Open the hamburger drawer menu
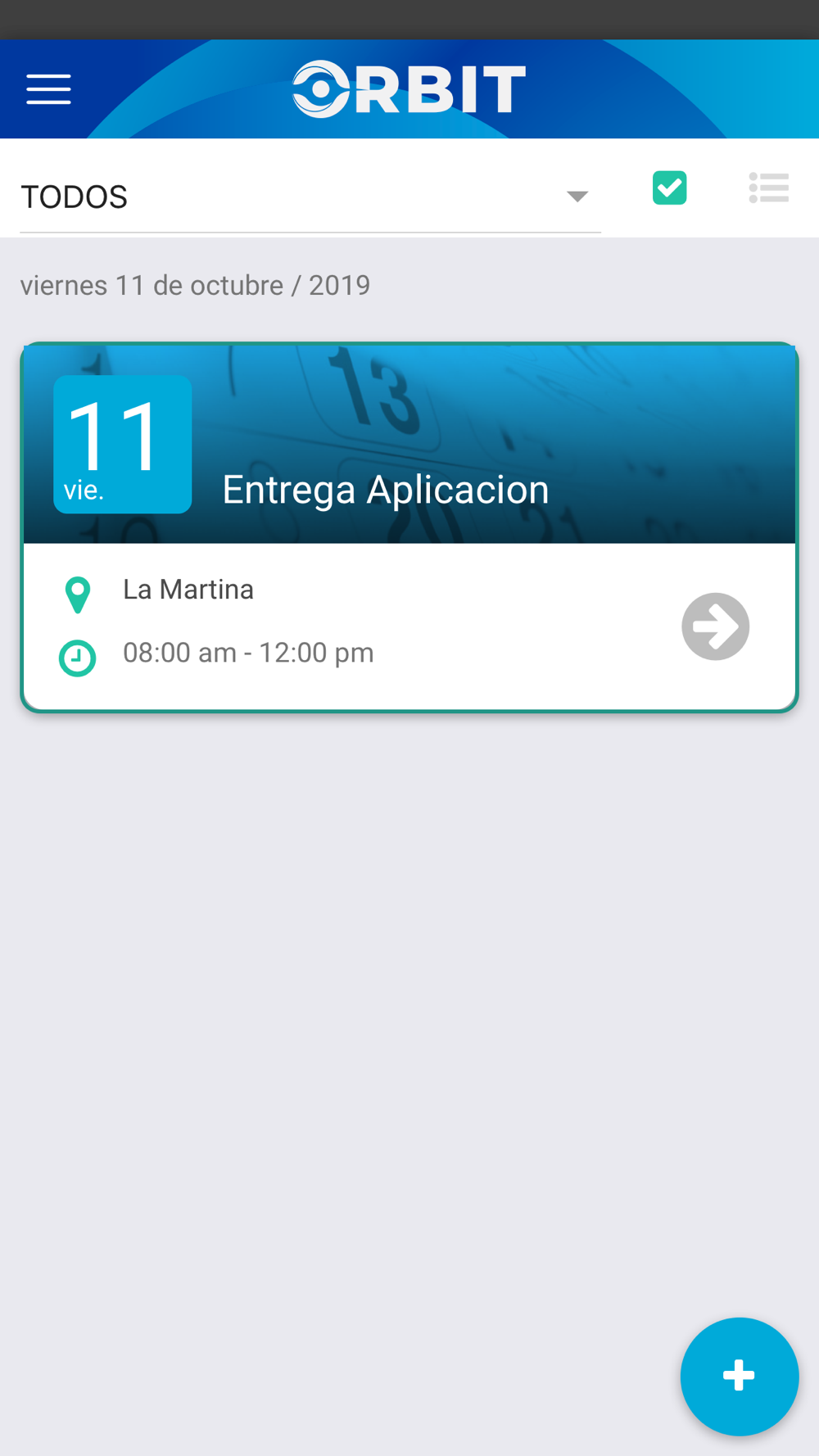 48,89
